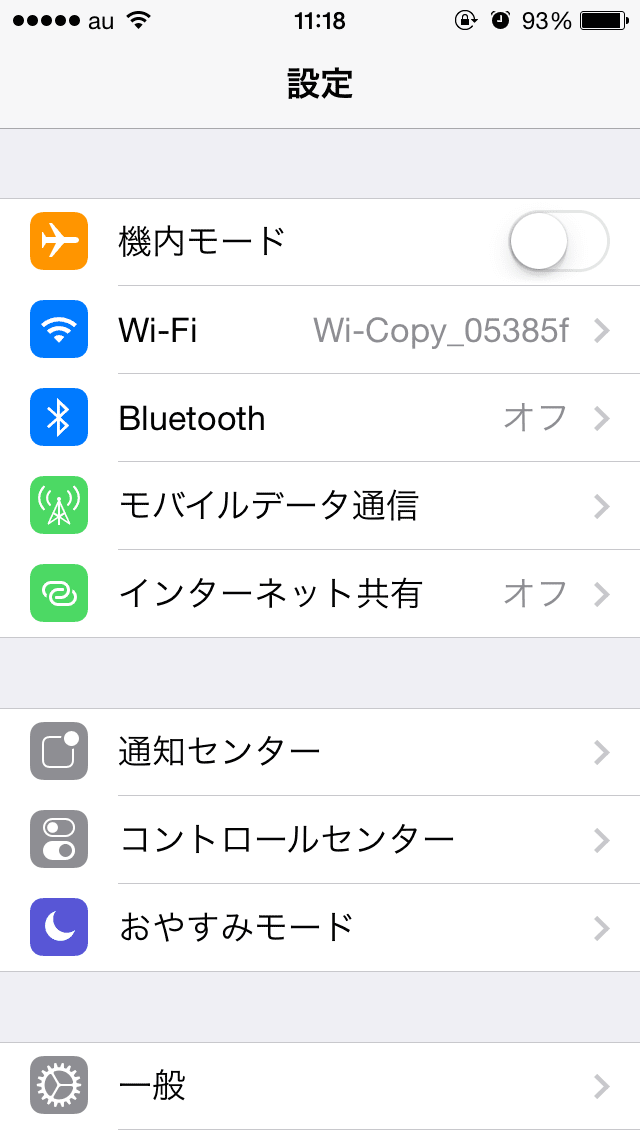
Task: Open Wi-Fi settings
Action: pos(320,330)
